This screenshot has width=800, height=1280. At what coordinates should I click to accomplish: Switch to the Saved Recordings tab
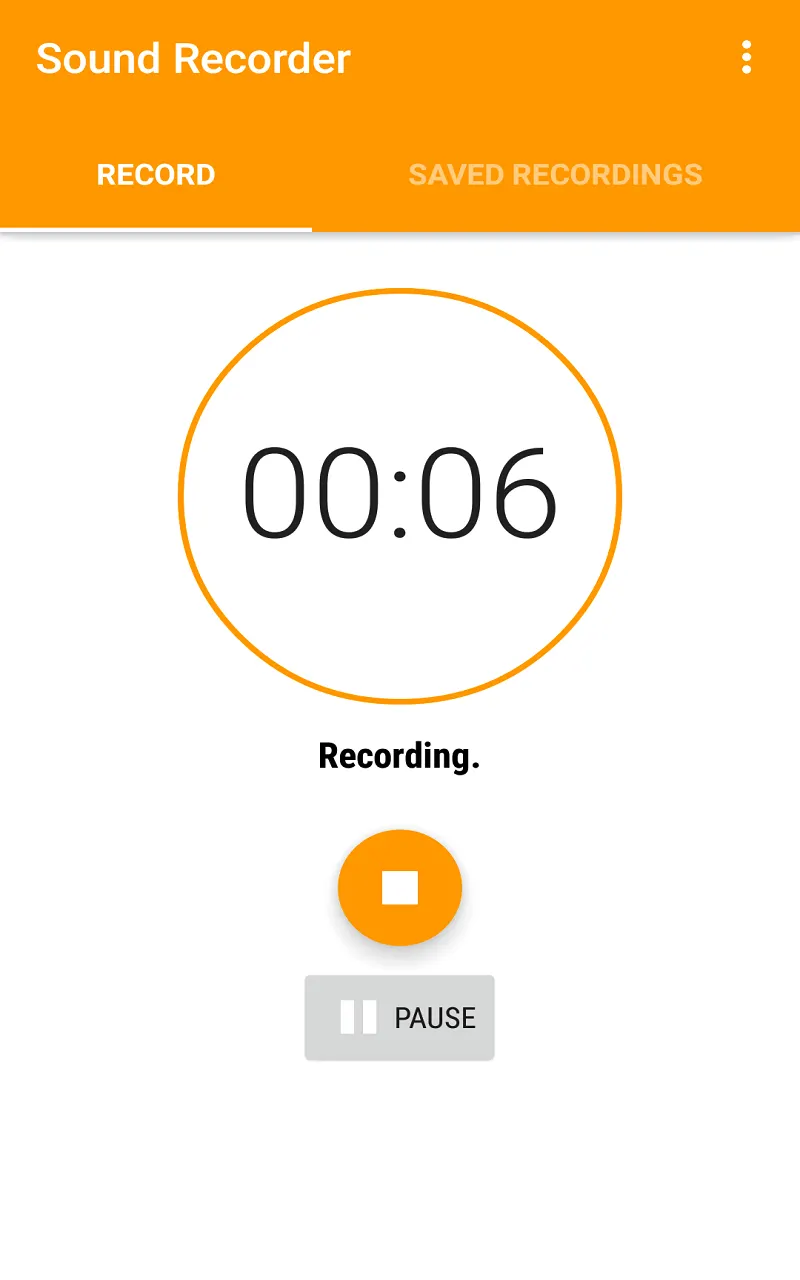(556, 174)
